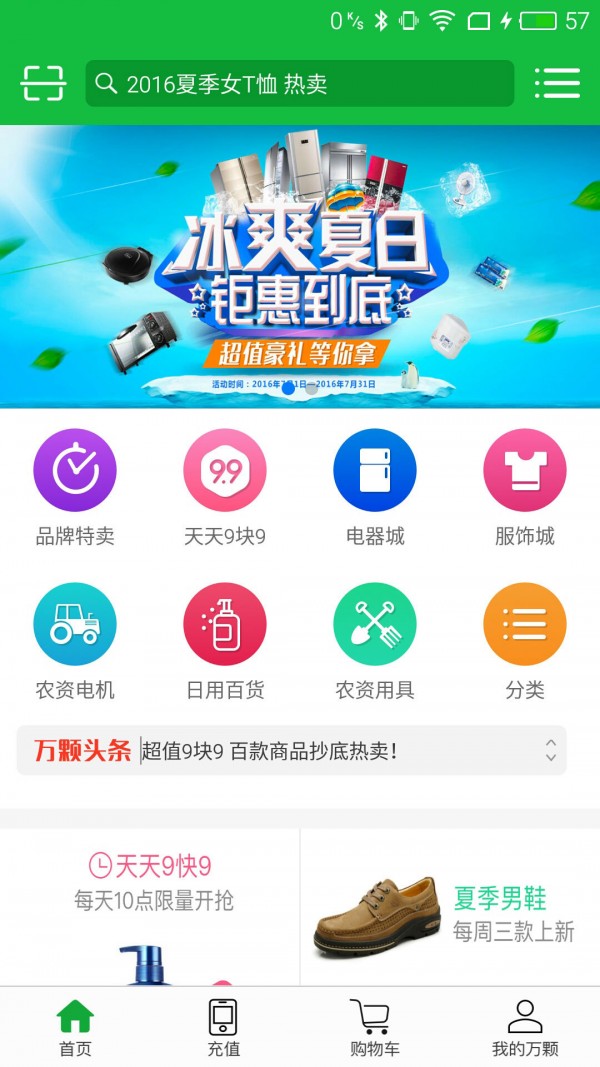Switch to the 充值 tab

(224, 1027)
